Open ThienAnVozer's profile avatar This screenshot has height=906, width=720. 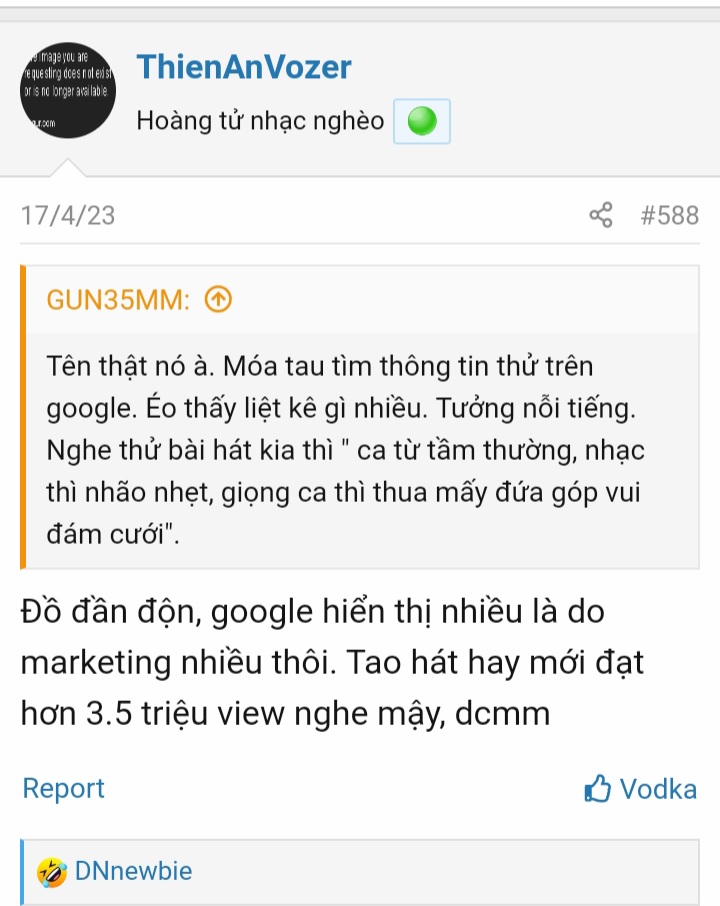tap(68, 91)
